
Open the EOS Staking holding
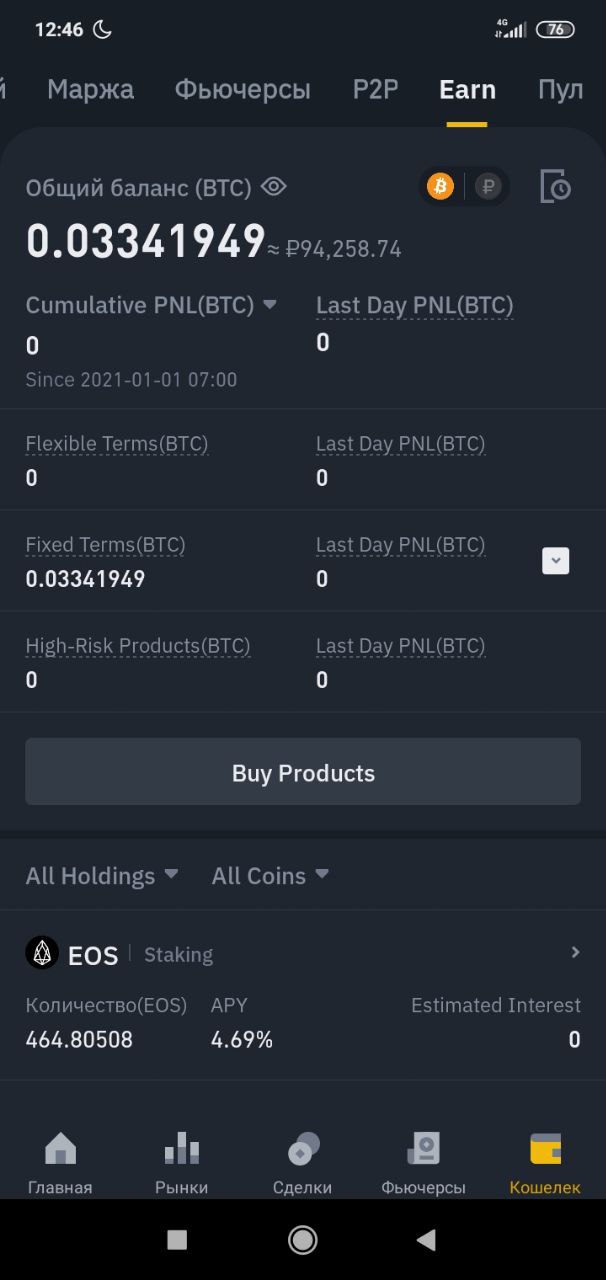click(303, 954)
